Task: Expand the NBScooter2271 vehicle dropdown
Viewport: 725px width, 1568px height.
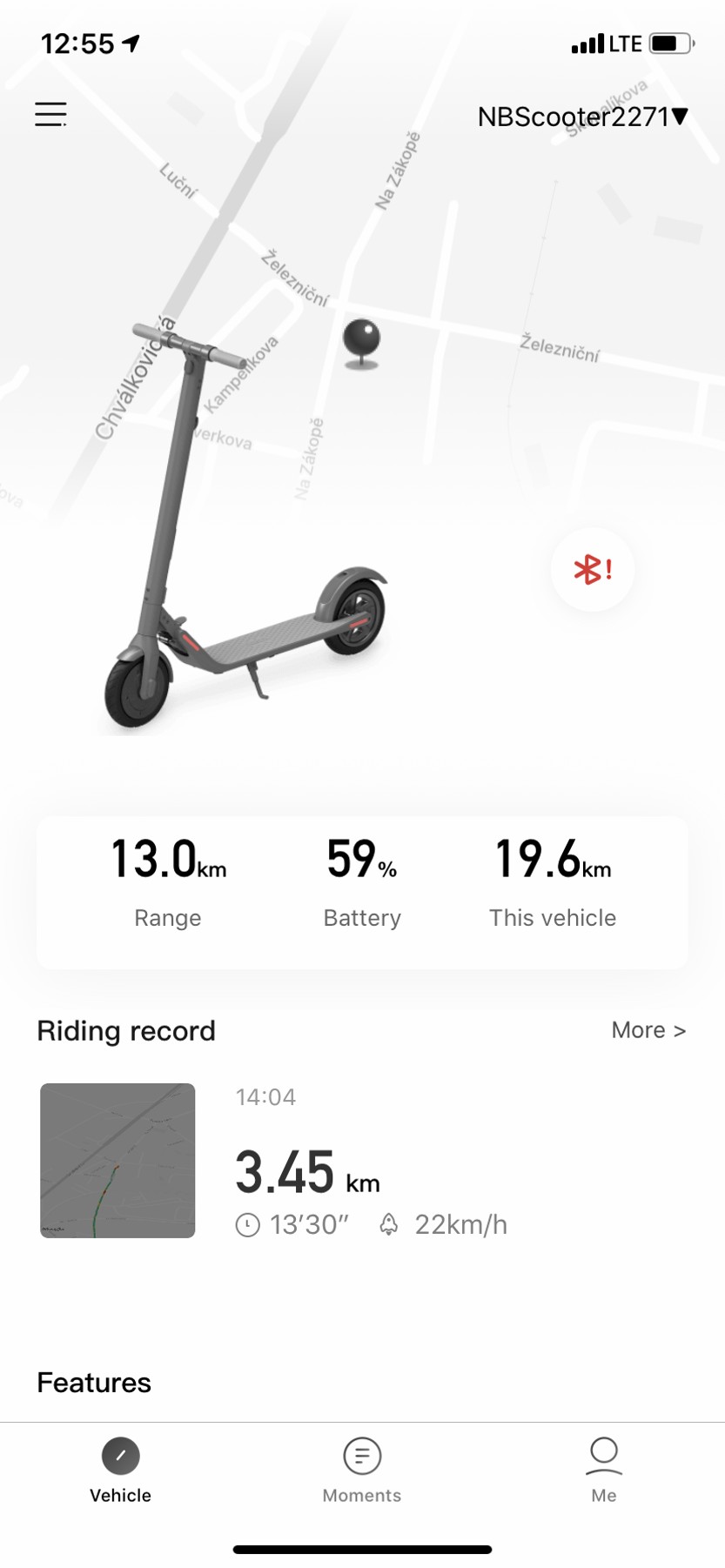Action: (x=582, y=117)
